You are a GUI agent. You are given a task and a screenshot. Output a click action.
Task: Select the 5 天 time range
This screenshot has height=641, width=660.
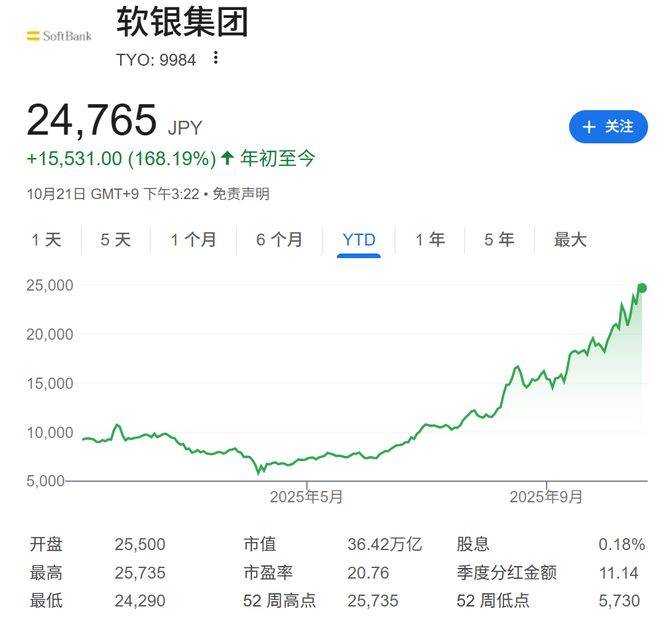(115, 239)
